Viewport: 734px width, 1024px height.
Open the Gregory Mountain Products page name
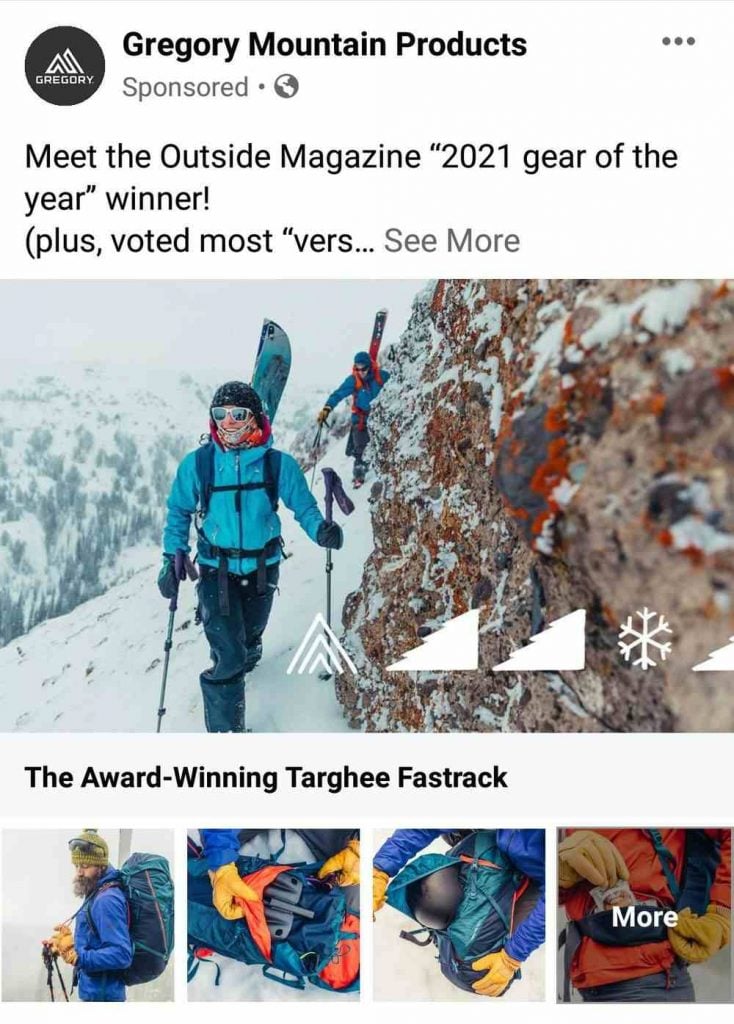(x=324, y=45)
